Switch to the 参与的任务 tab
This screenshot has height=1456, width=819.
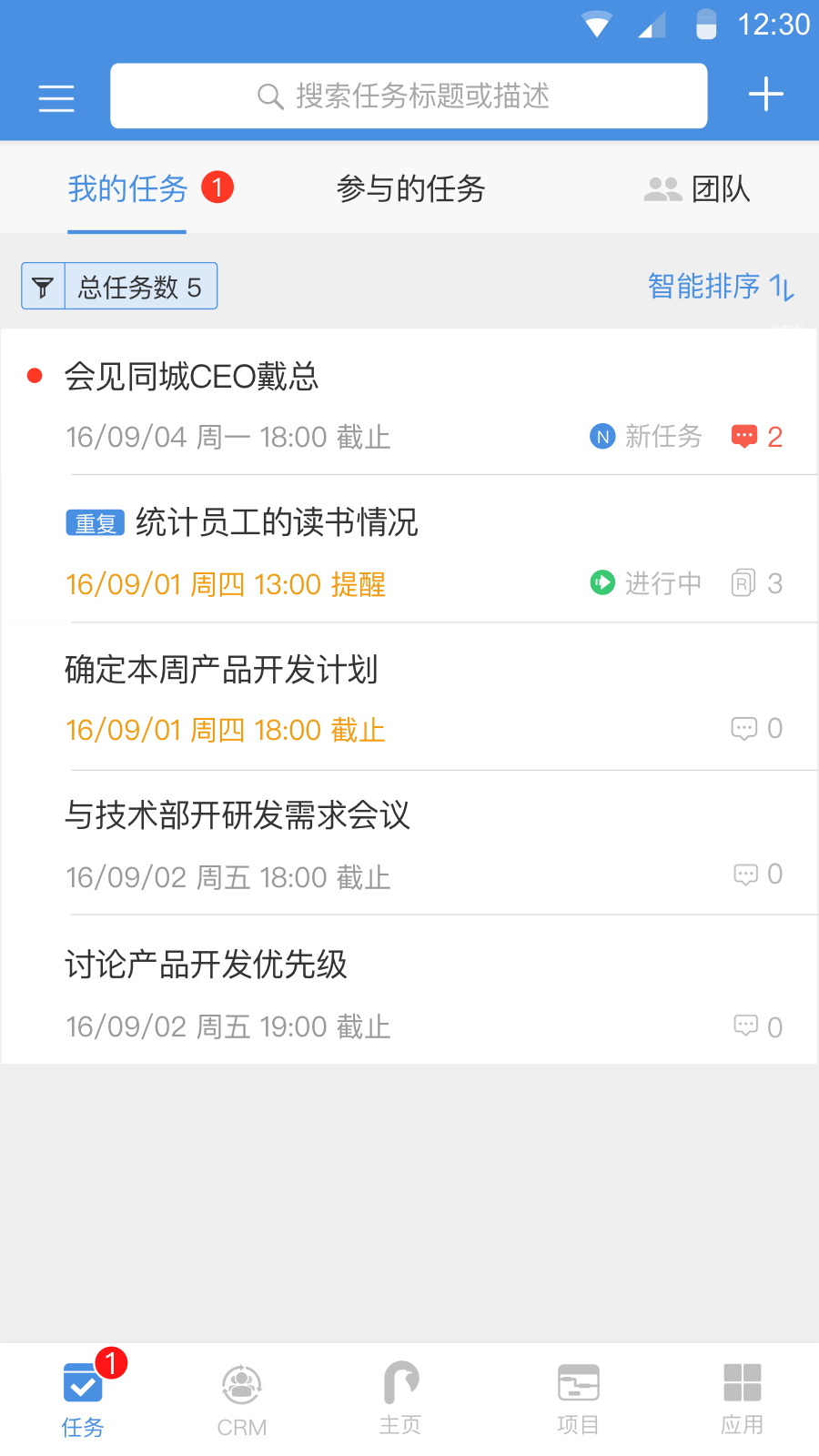[x=410, y=189]
